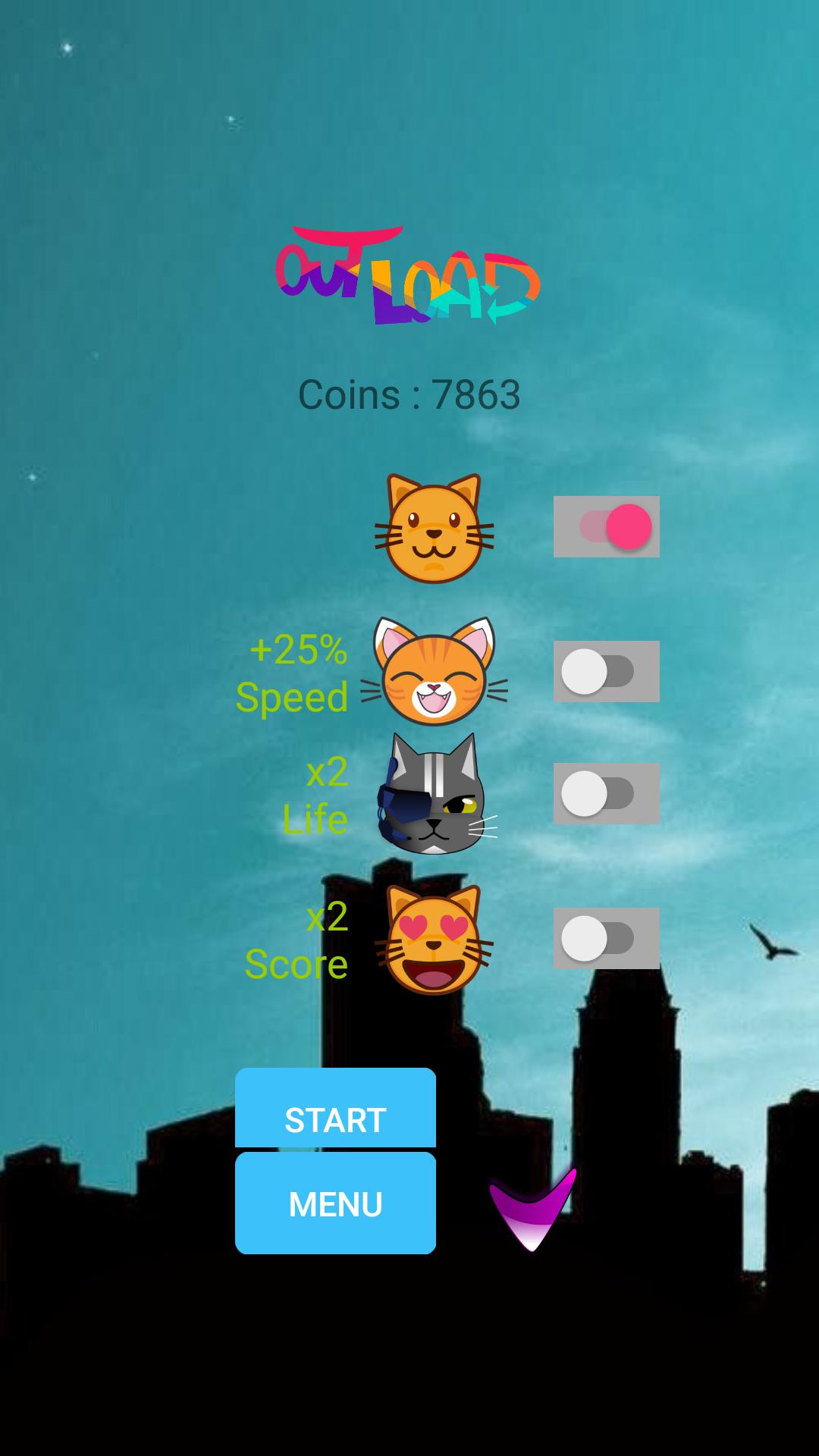Enable the +25% Speed cat

tap(607, 672)
